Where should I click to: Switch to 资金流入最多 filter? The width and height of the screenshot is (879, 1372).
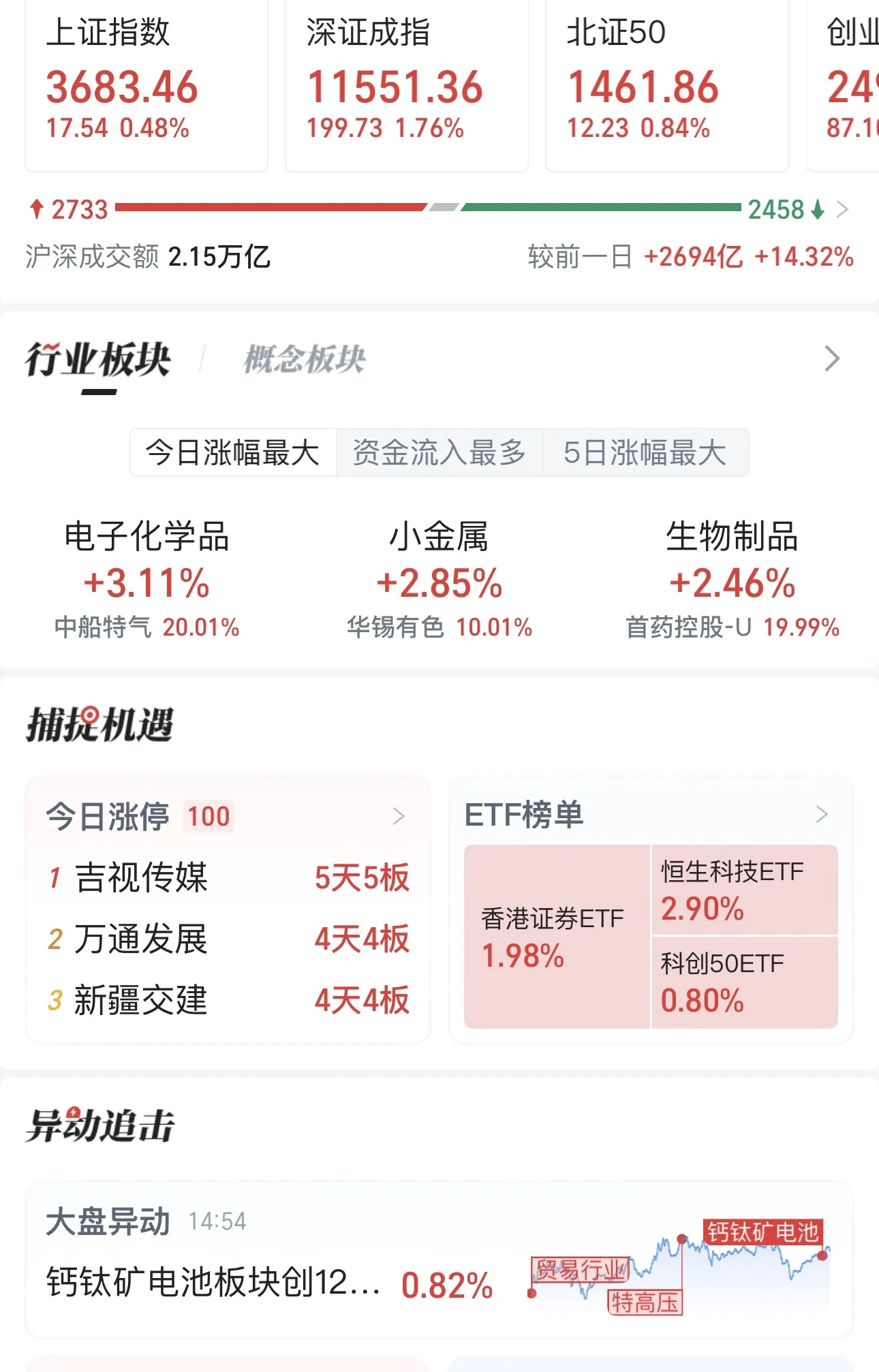(x=439, y=452)
